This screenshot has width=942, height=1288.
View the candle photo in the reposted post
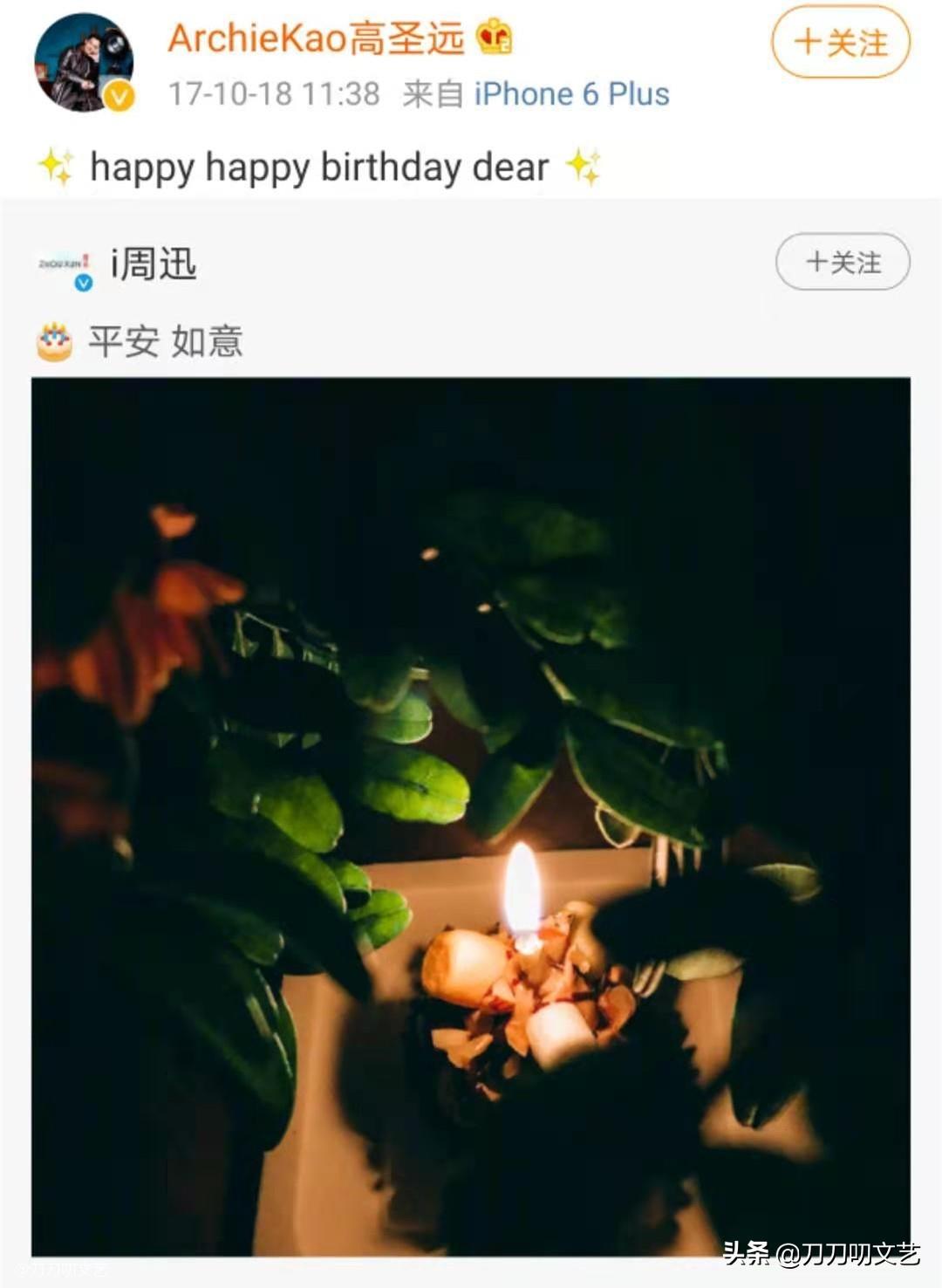point(471,816)
